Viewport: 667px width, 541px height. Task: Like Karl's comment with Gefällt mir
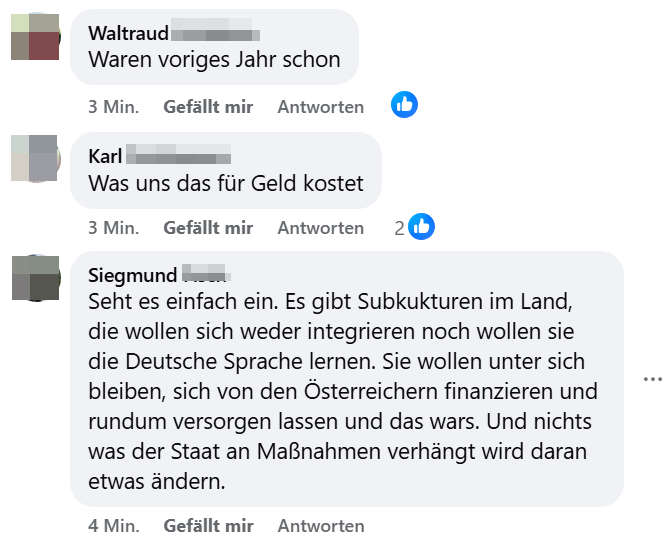[x=208, y=228]
